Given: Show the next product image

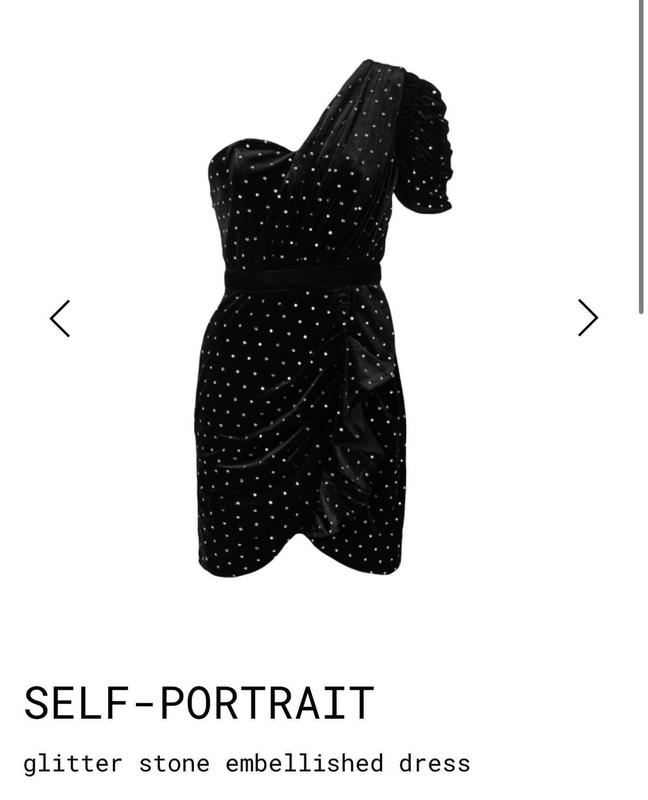Looking at the screenshot, I should click(x=587, y=318).
